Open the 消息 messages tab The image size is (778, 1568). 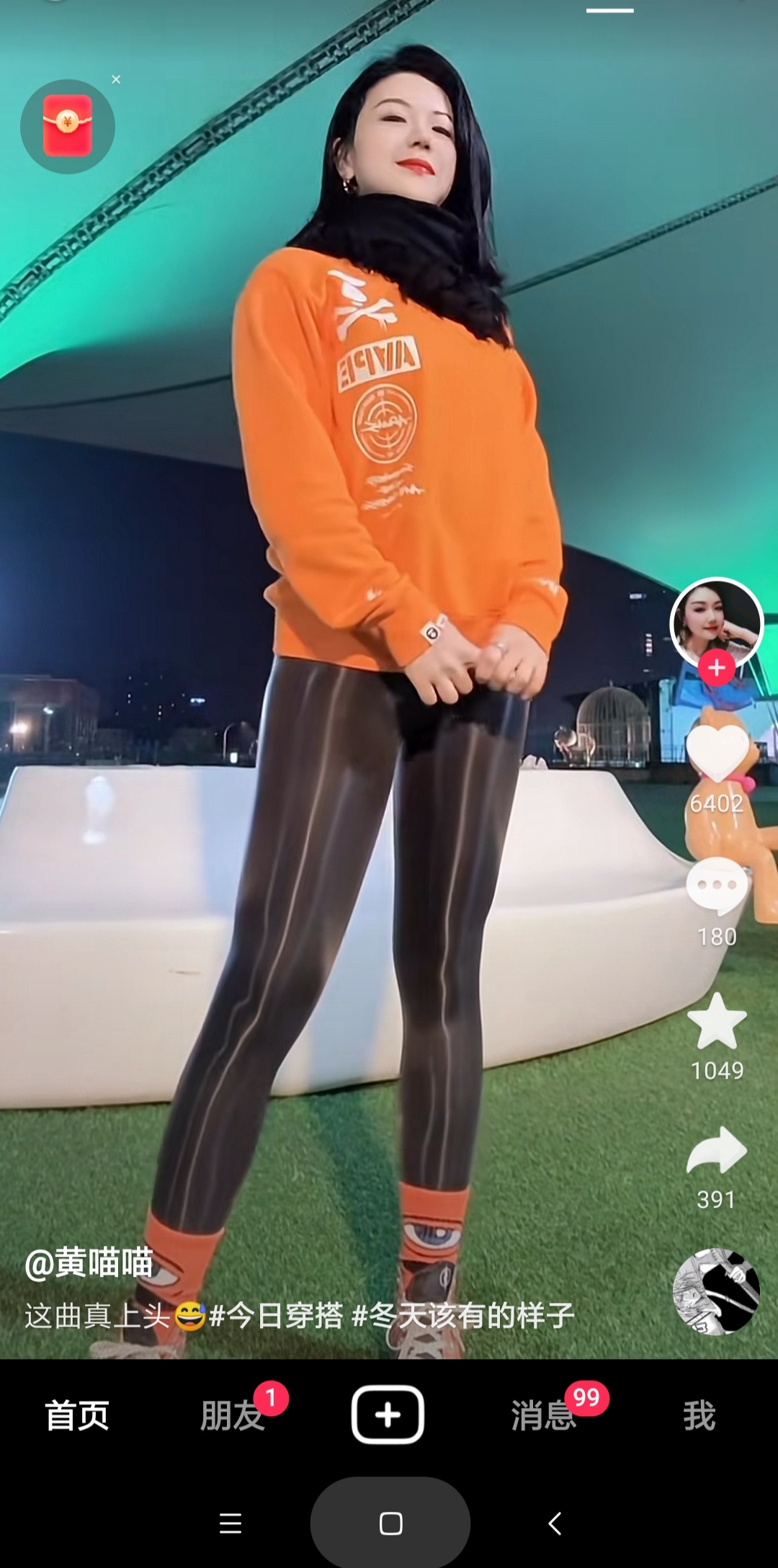click(x=544, y=1415)
